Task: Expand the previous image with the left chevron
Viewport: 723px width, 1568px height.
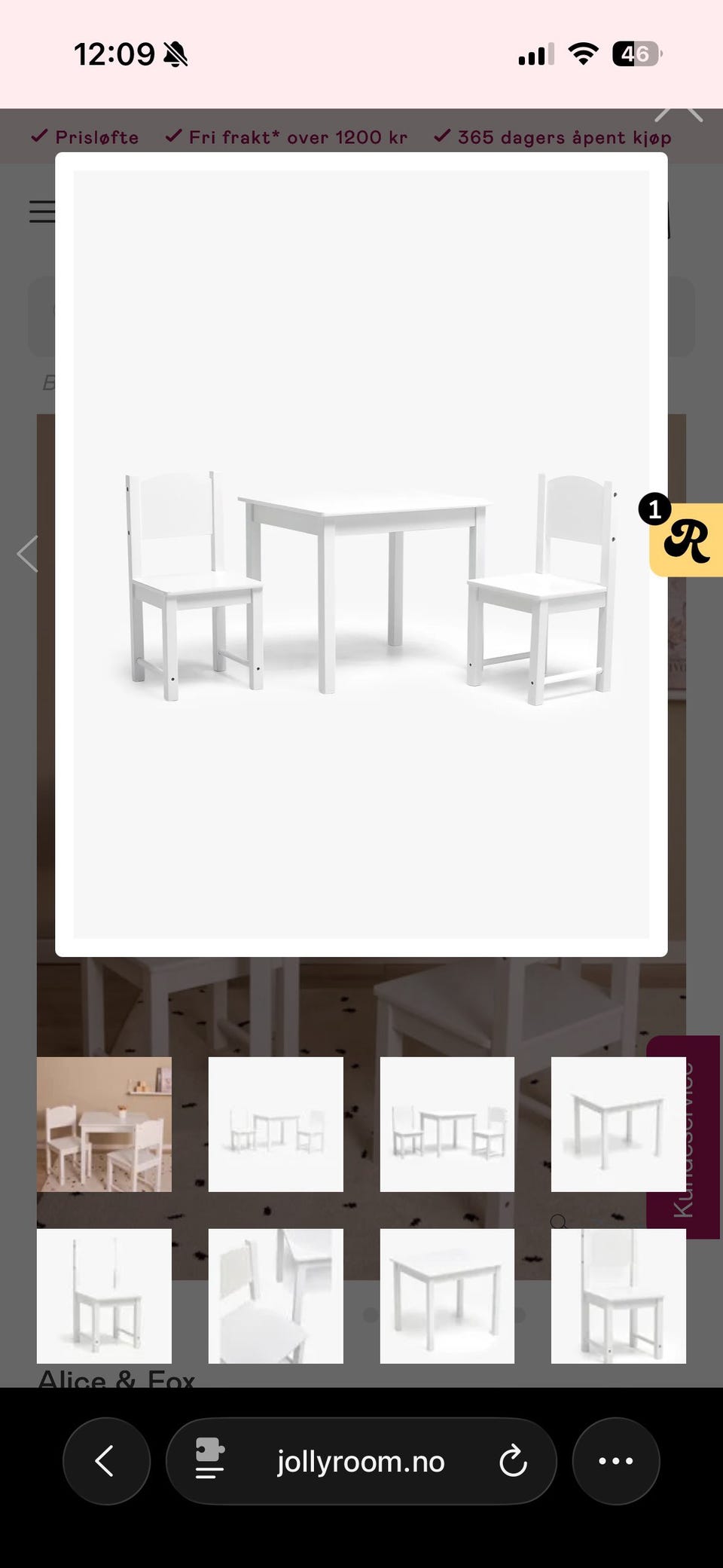Action: tap(27, 554)
